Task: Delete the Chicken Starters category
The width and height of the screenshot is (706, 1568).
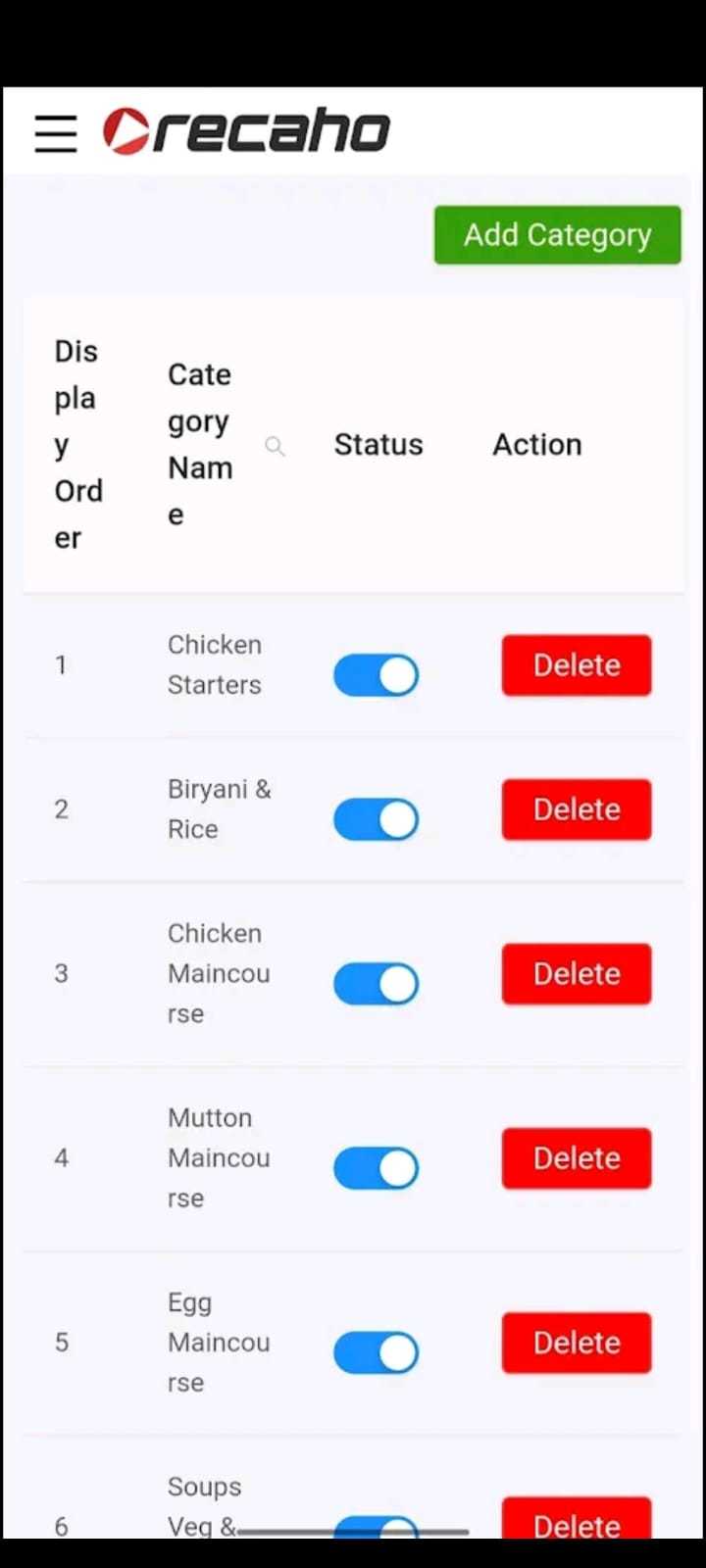Action: coord(577,665)
